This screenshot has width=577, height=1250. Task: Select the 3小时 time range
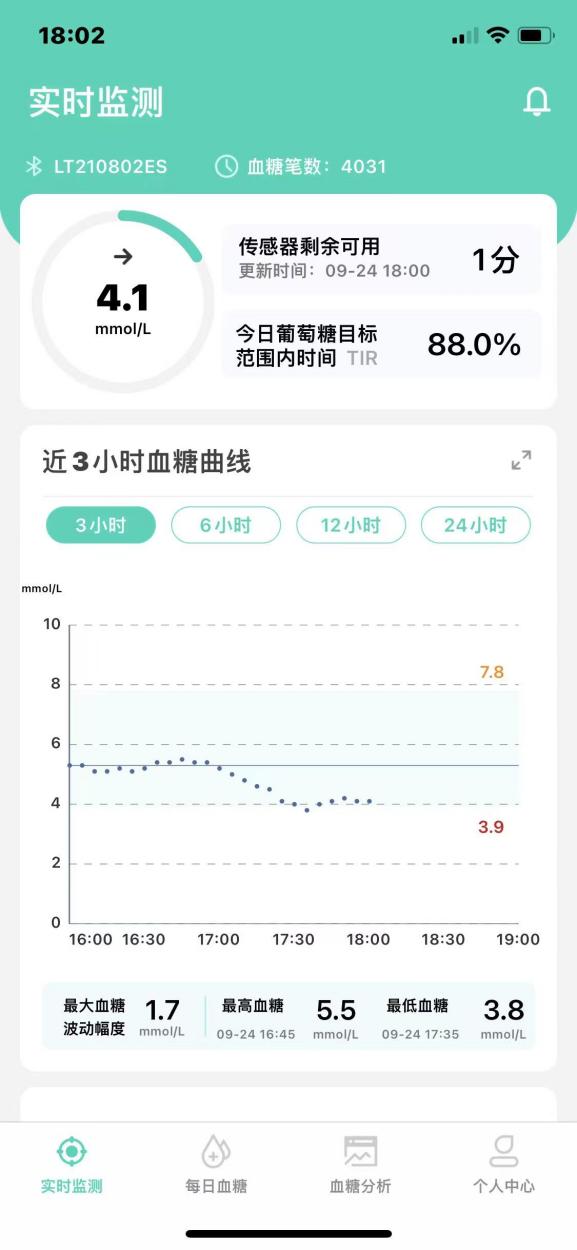[101, 525]
